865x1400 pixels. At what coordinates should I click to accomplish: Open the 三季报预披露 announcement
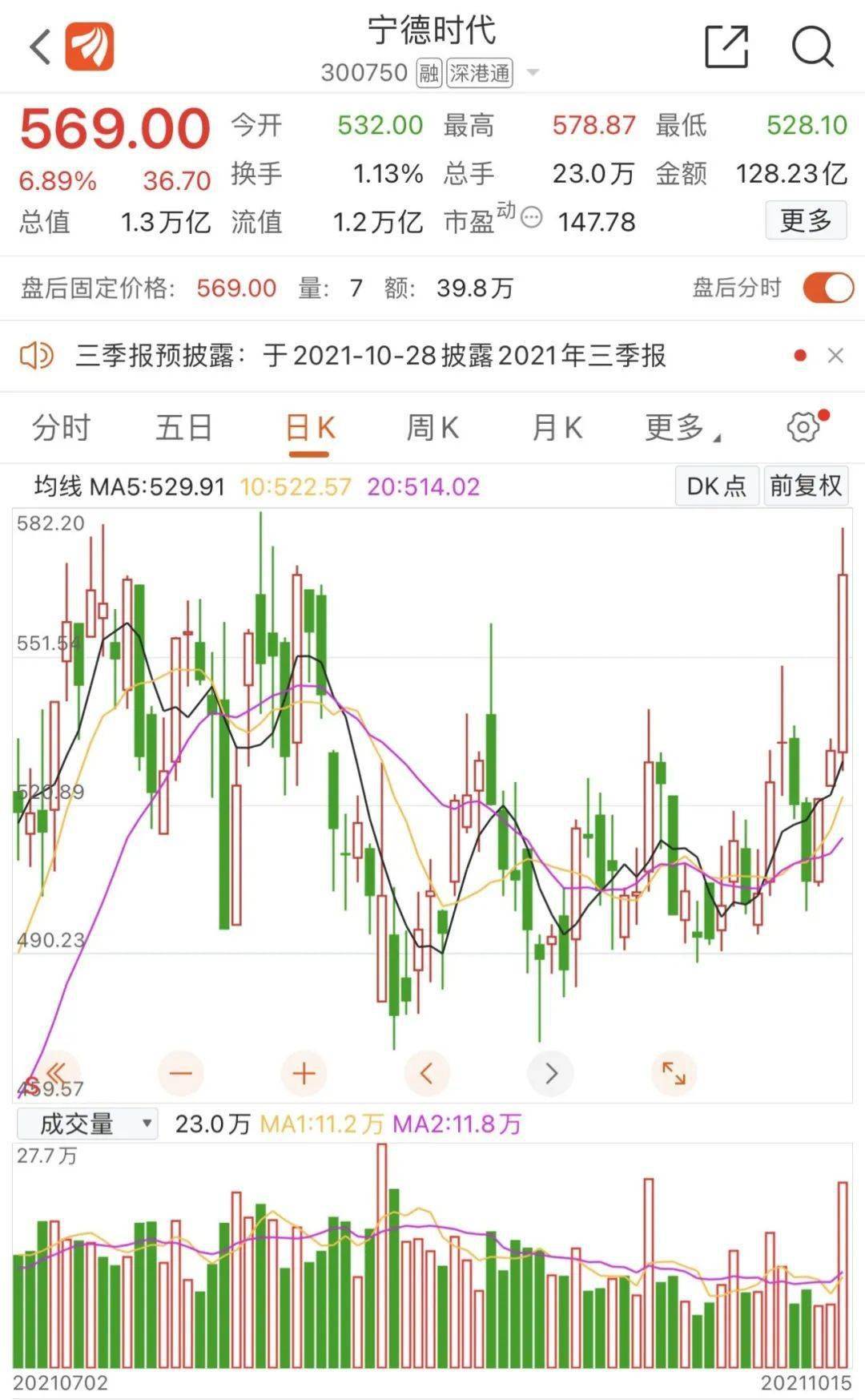pyautogui.click(x=370, y=355)
